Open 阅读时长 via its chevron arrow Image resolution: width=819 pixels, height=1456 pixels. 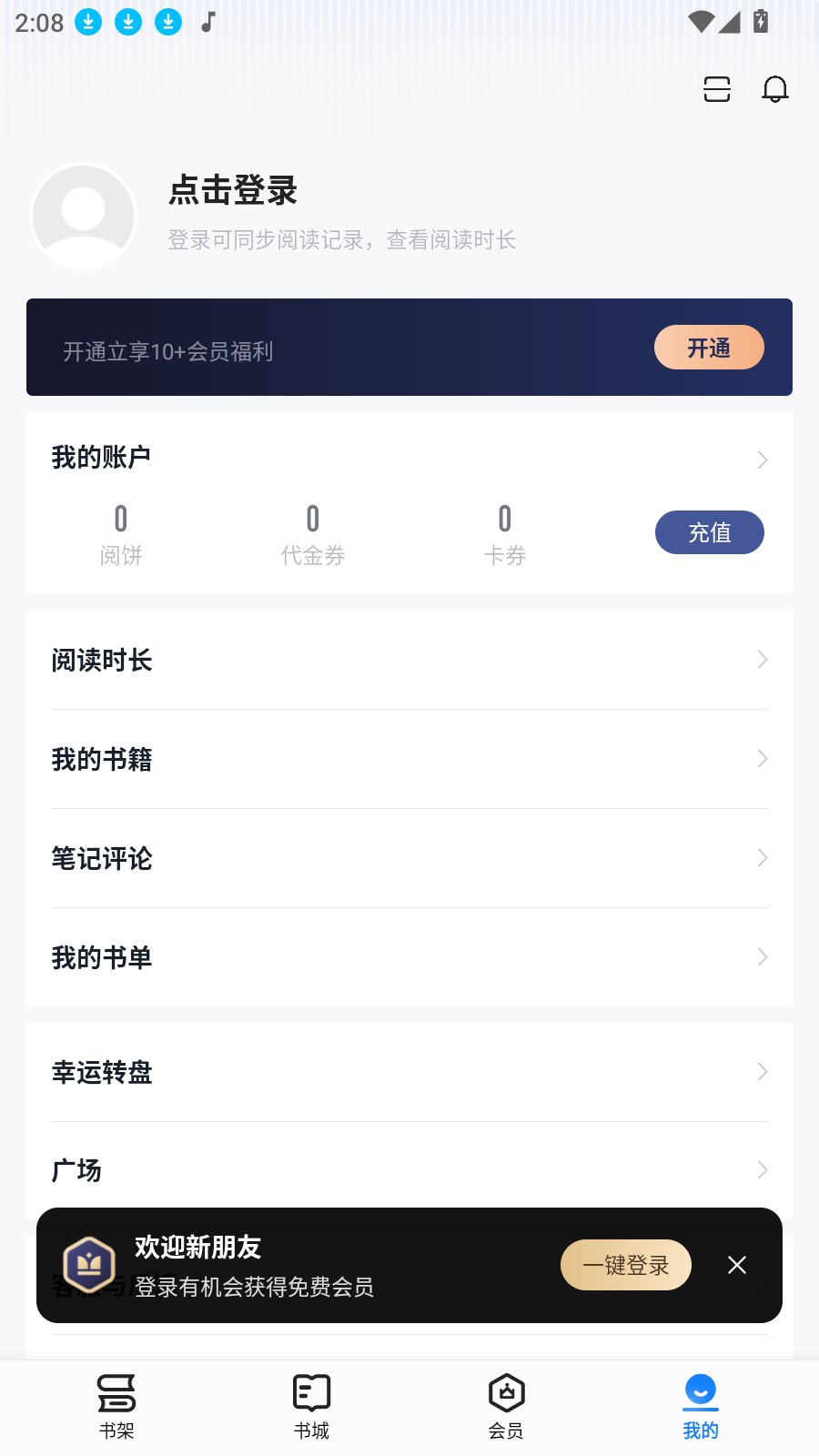tap(763, 660)
